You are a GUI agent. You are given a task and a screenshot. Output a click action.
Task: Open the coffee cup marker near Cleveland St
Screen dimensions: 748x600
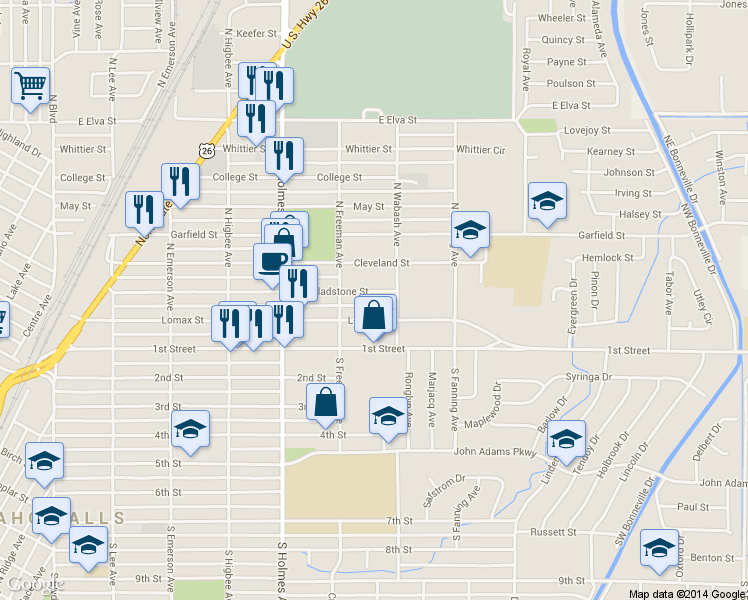[272, 265]
